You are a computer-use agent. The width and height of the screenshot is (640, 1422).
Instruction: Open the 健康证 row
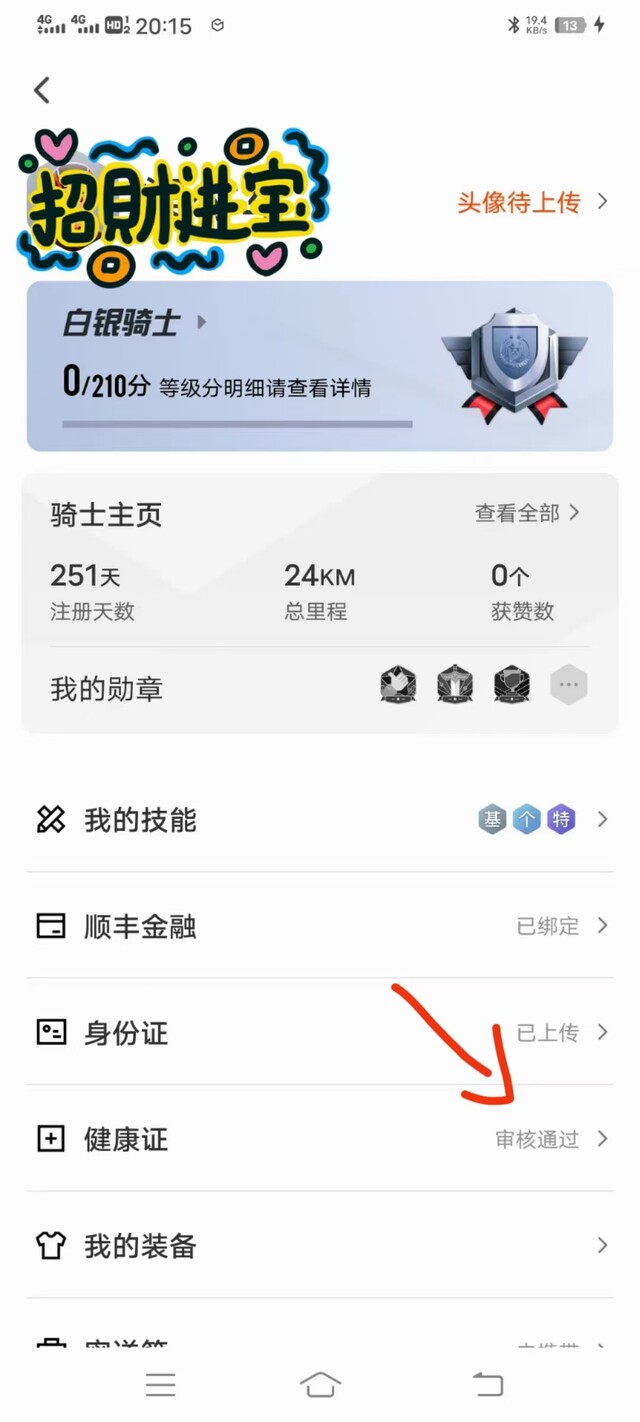click(x=320, y=1139)
